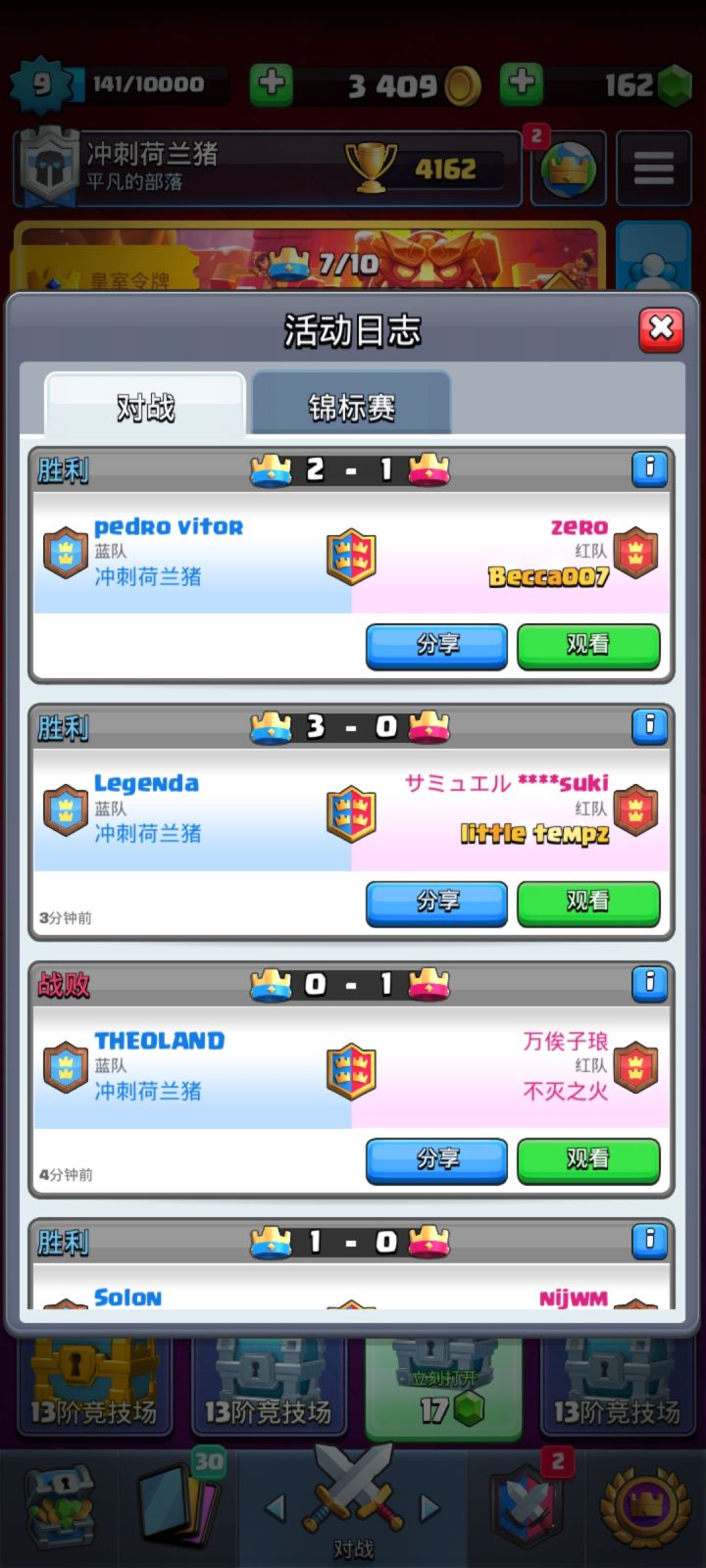Tap the info toggle on THEOLAND's defeat entry
706x1568 pixels.
(x=649, y=985)
